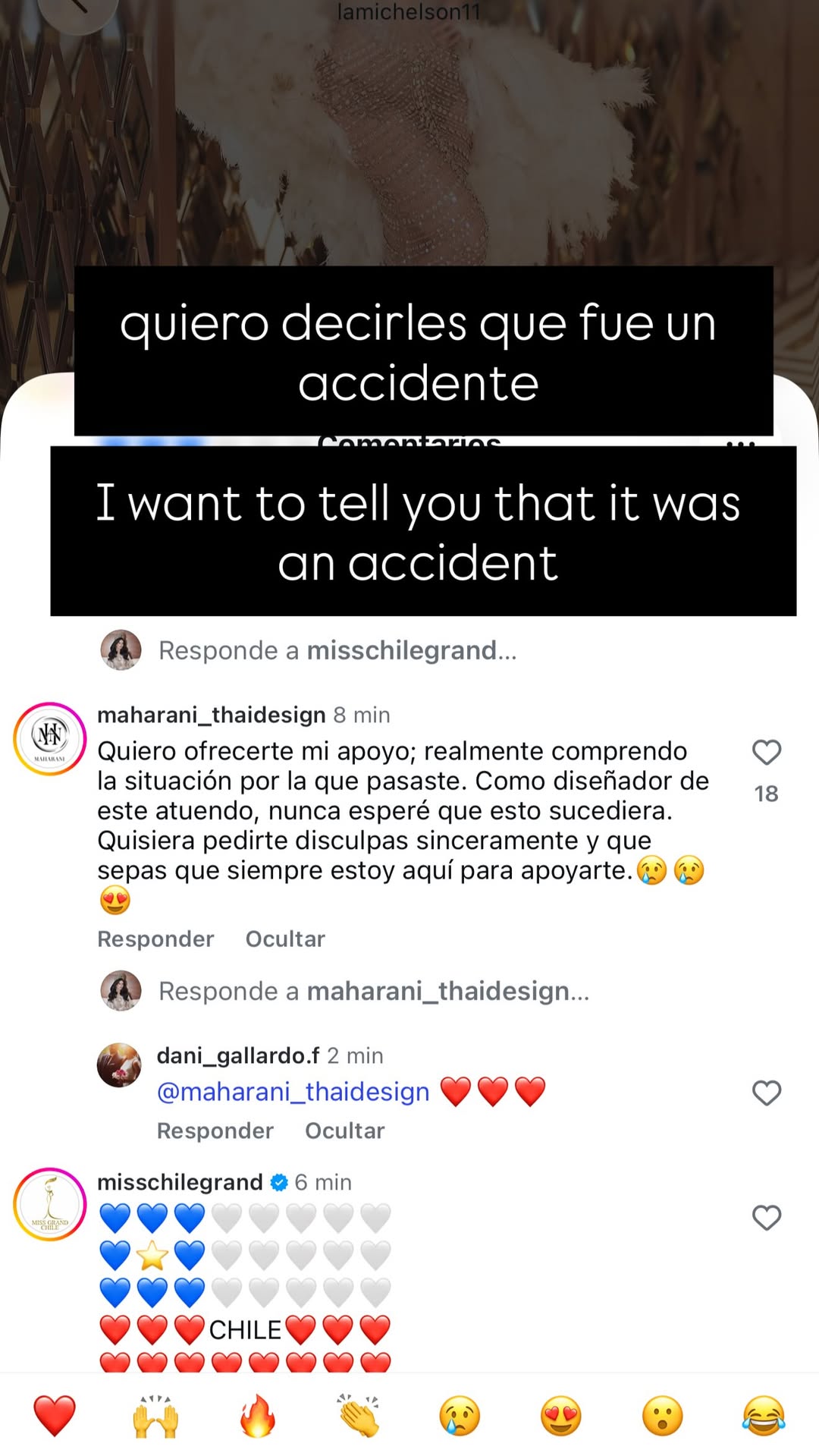The height and width of the screenshot is (1456, 819).
Task: Open maharani_thaidesign's profile picture
Action: [x=50, y=738]
